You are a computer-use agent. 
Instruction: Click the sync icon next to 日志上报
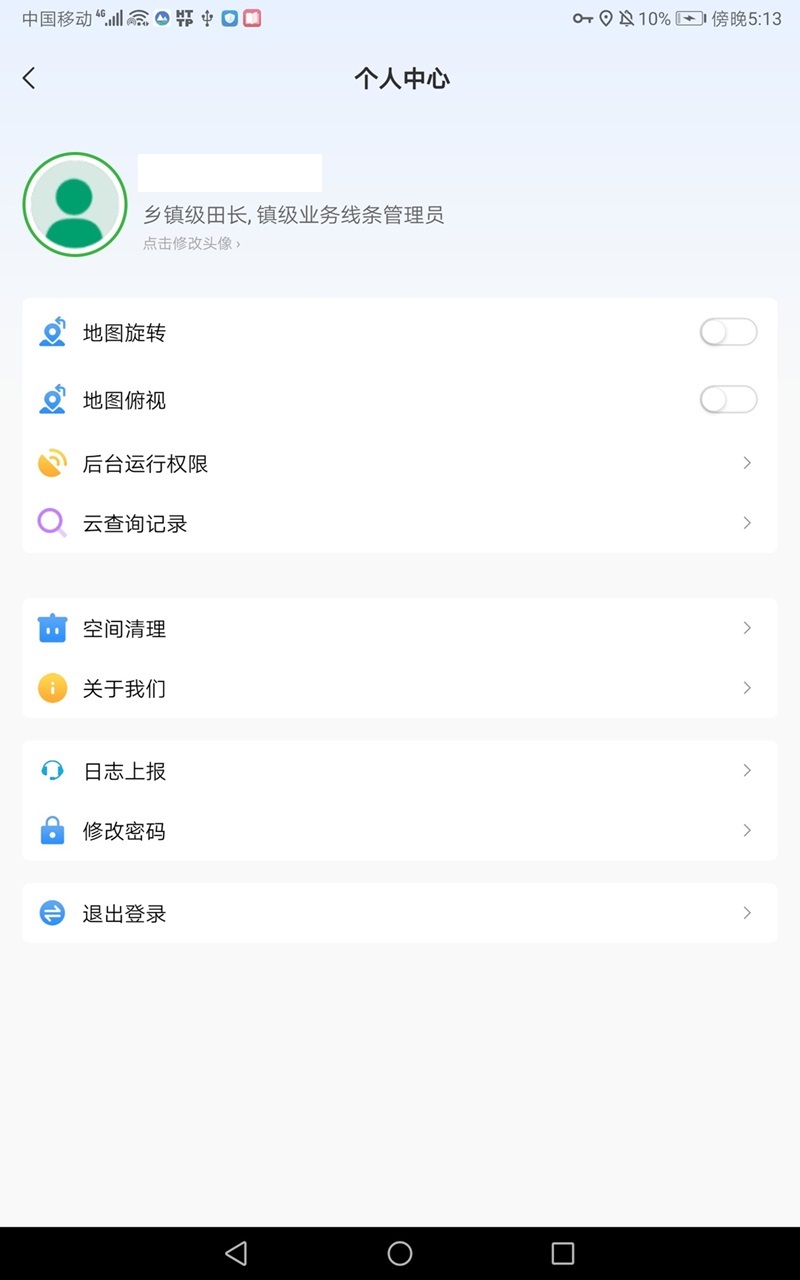51,770
